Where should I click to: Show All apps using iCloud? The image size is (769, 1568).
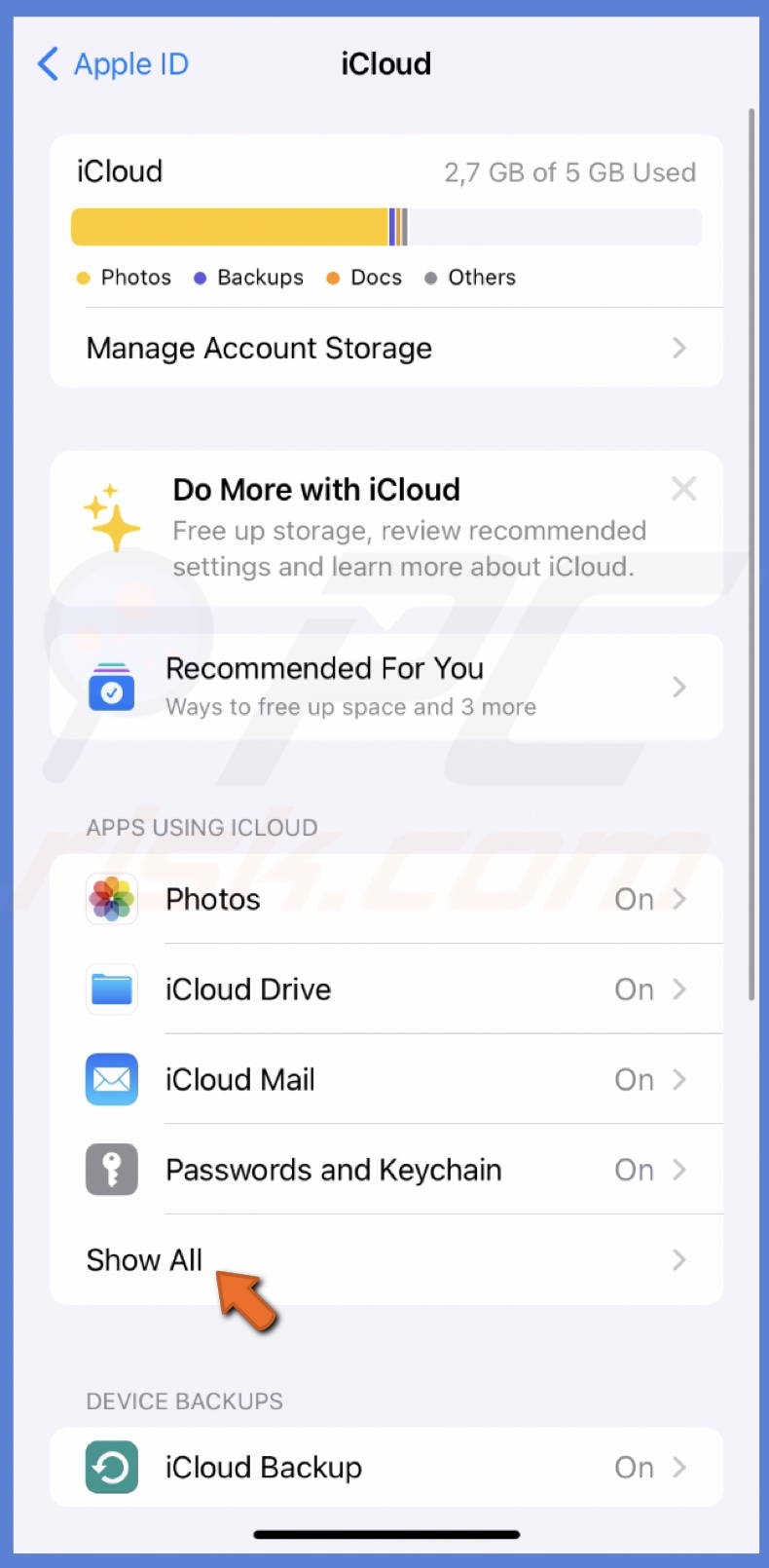pos(385,1260)
